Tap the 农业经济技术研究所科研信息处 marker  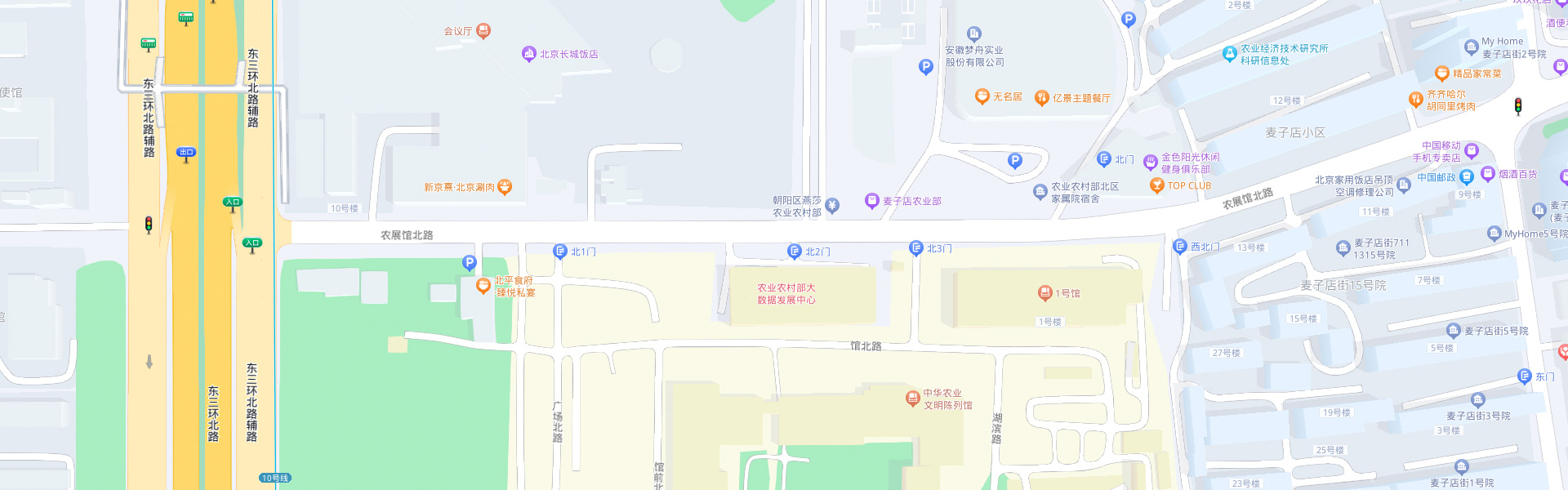pos(1230,54)
